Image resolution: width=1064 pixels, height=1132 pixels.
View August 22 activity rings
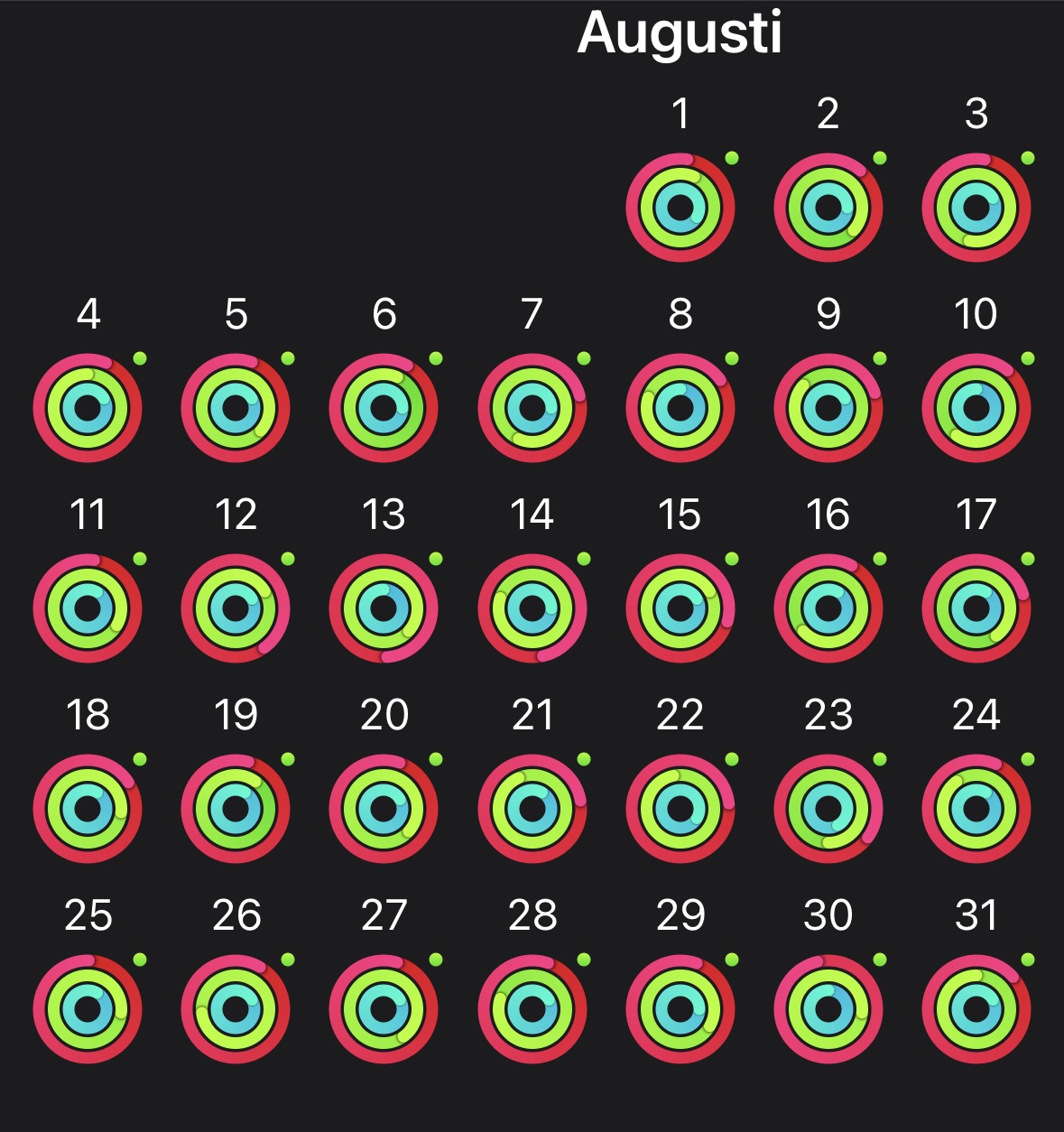[680, 809]
